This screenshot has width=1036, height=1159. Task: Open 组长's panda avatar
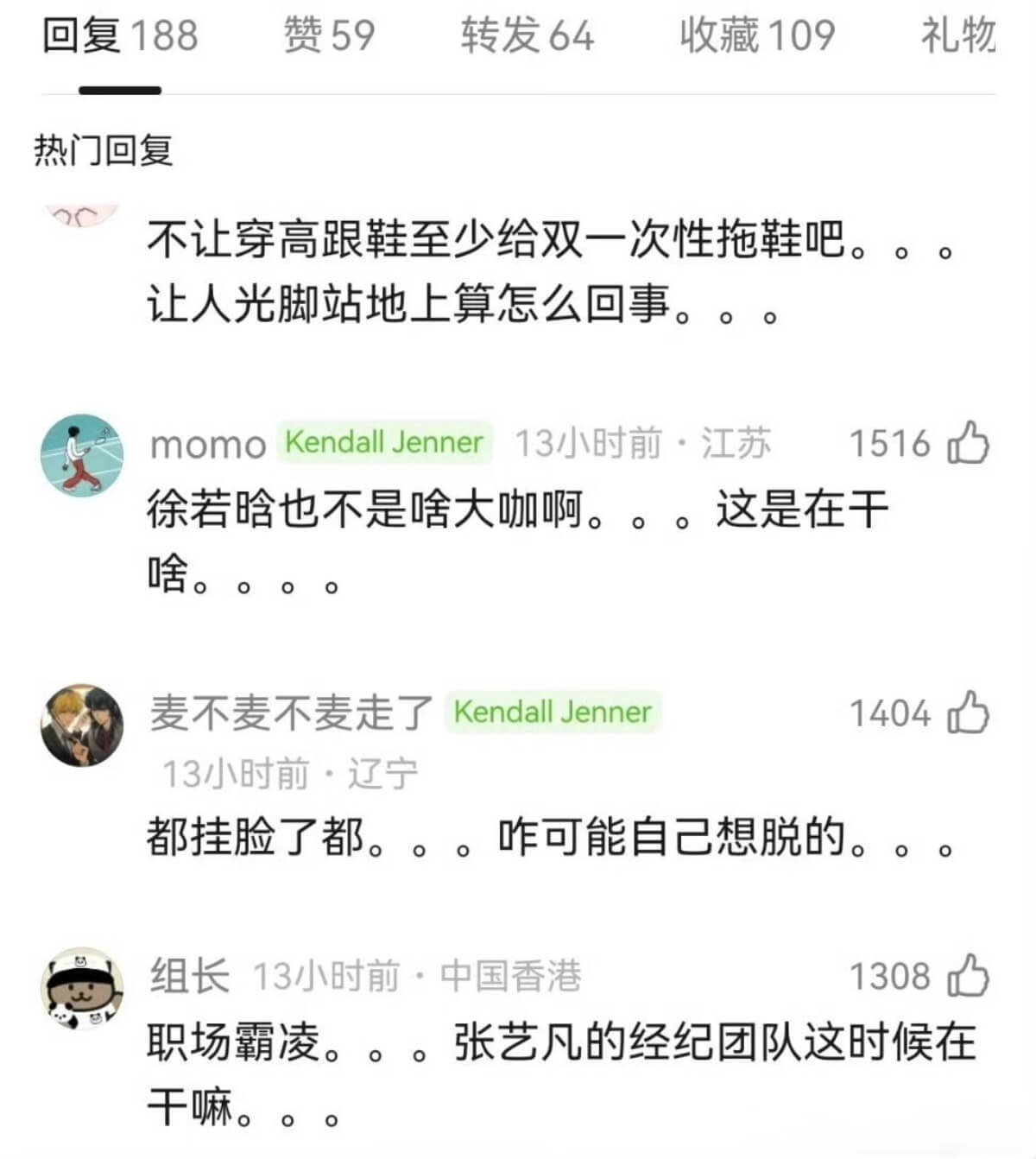pyautogui.click(x=82, y=988)
